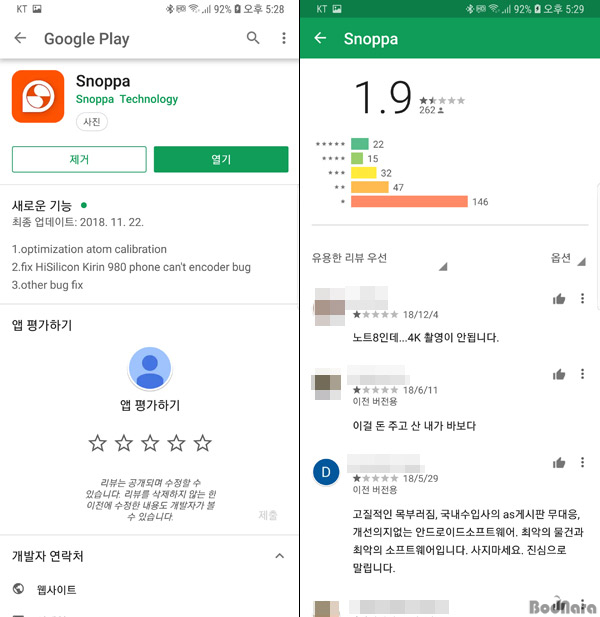The width and height of the screenshot is (600, 617).
Task: Tap the 사진 category chip
Action: pos(92,122)
